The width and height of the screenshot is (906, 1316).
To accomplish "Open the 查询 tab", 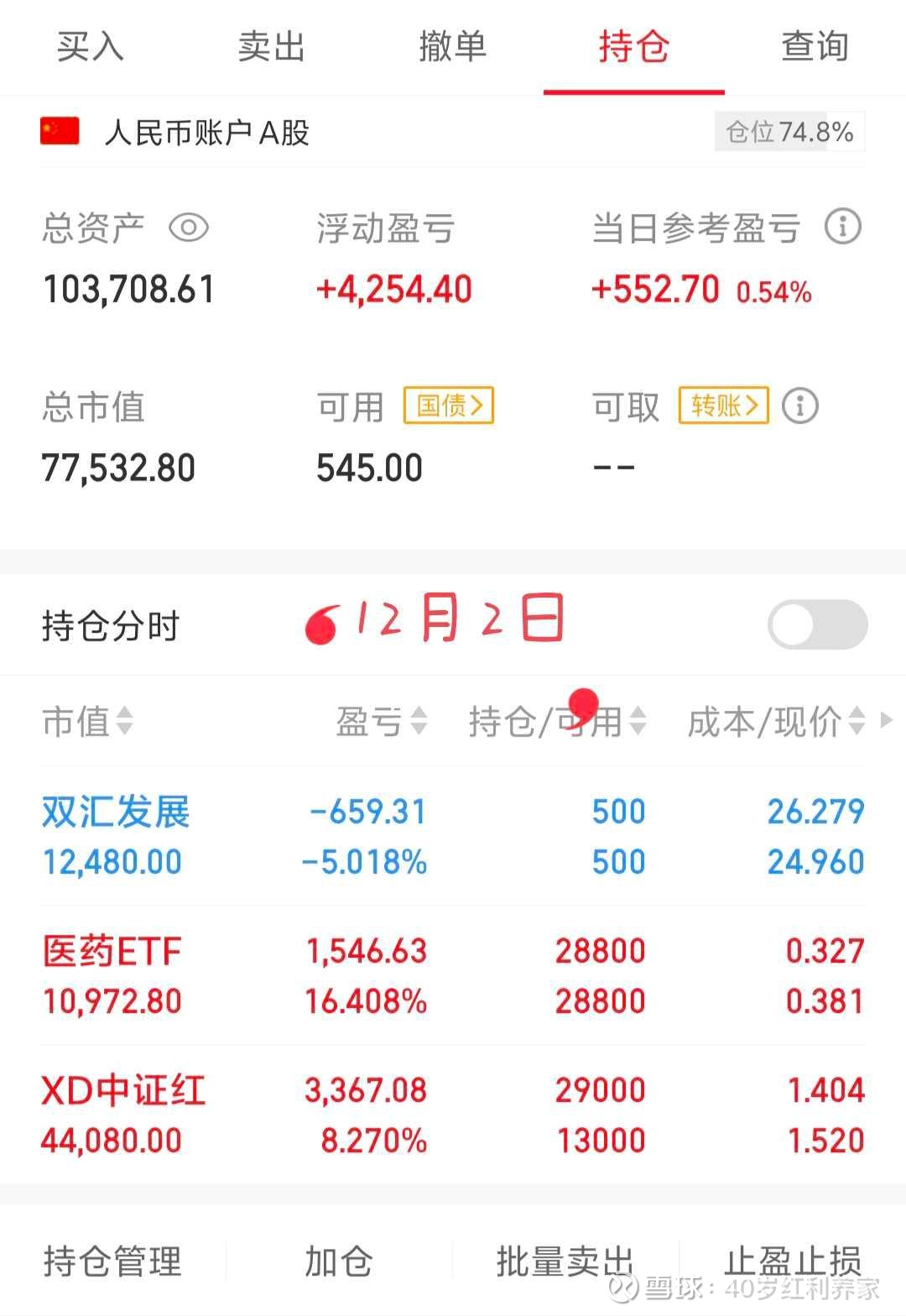I will coord(815,48).
